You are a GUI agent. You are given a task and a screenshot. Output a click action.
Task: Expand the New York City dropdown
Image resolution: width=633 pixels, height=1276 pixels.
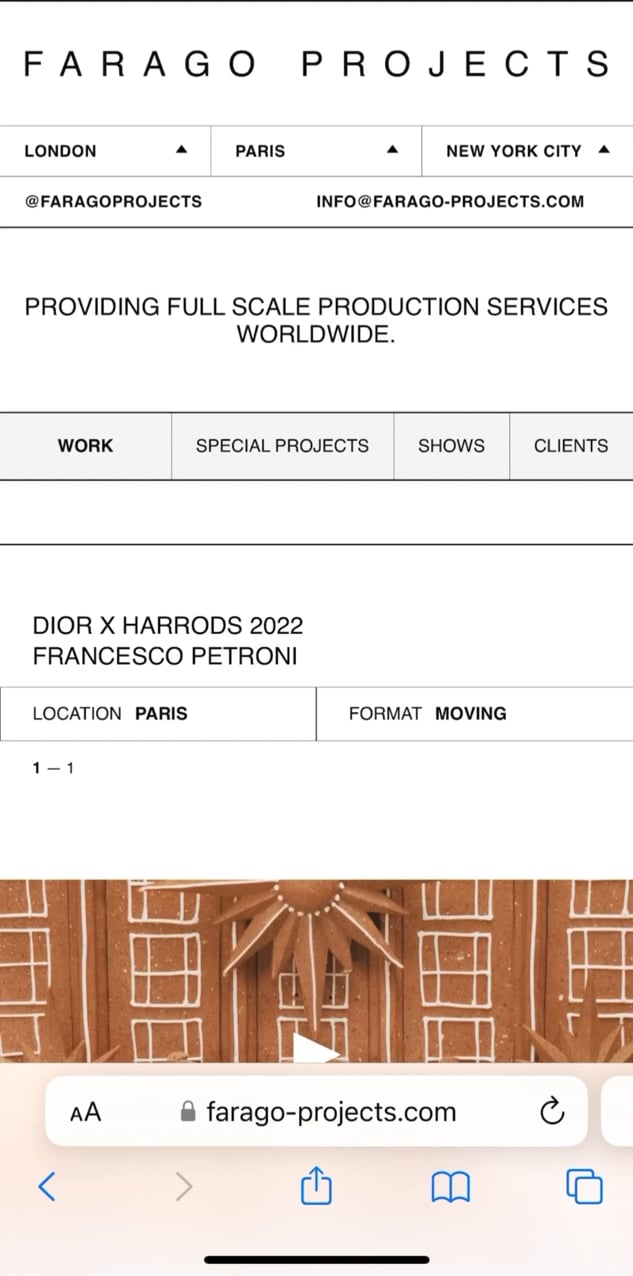click(527, 151)
